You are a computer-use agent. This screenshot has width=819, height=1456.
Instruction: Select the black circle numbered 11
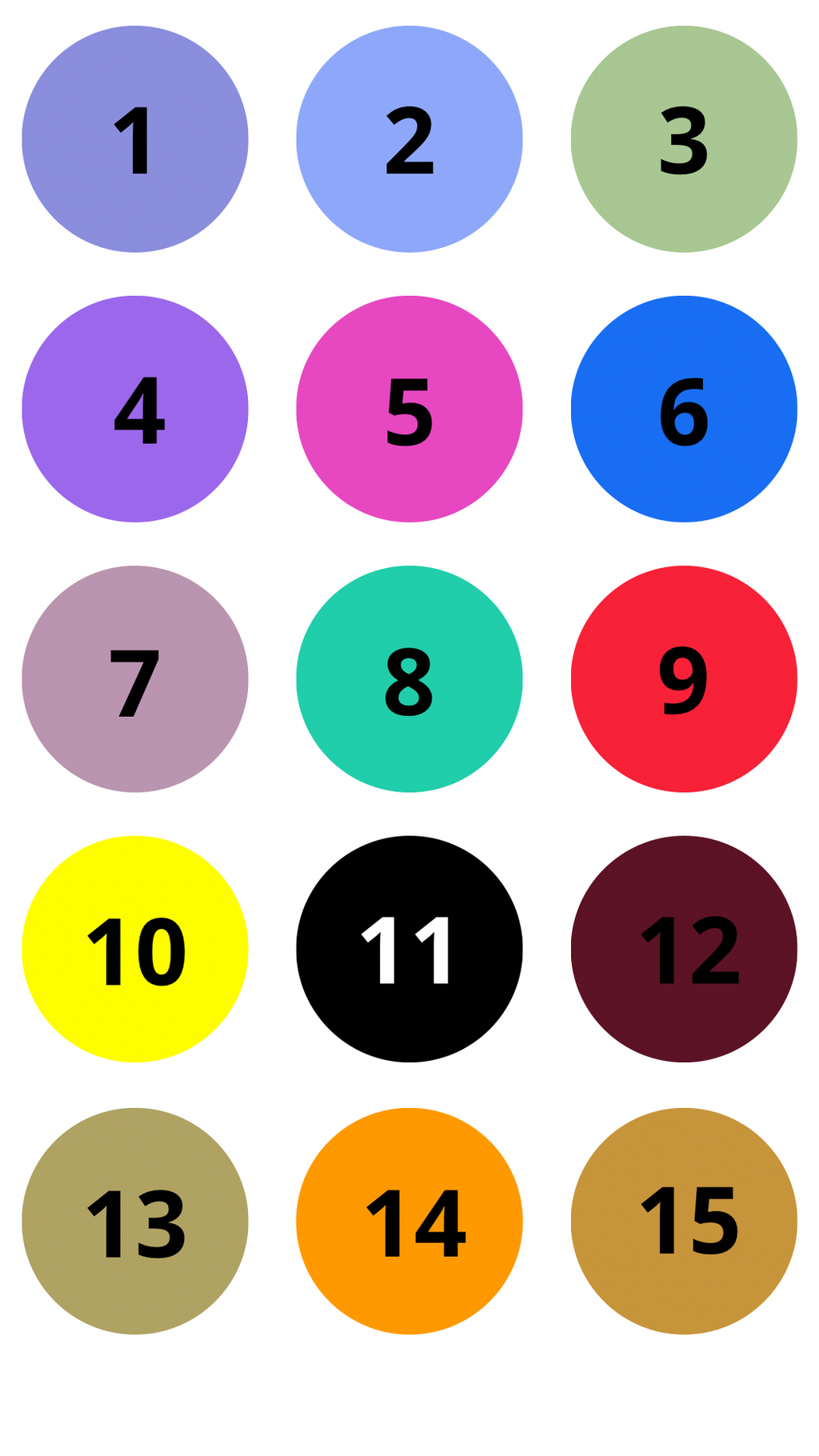(x=409, y=949)
